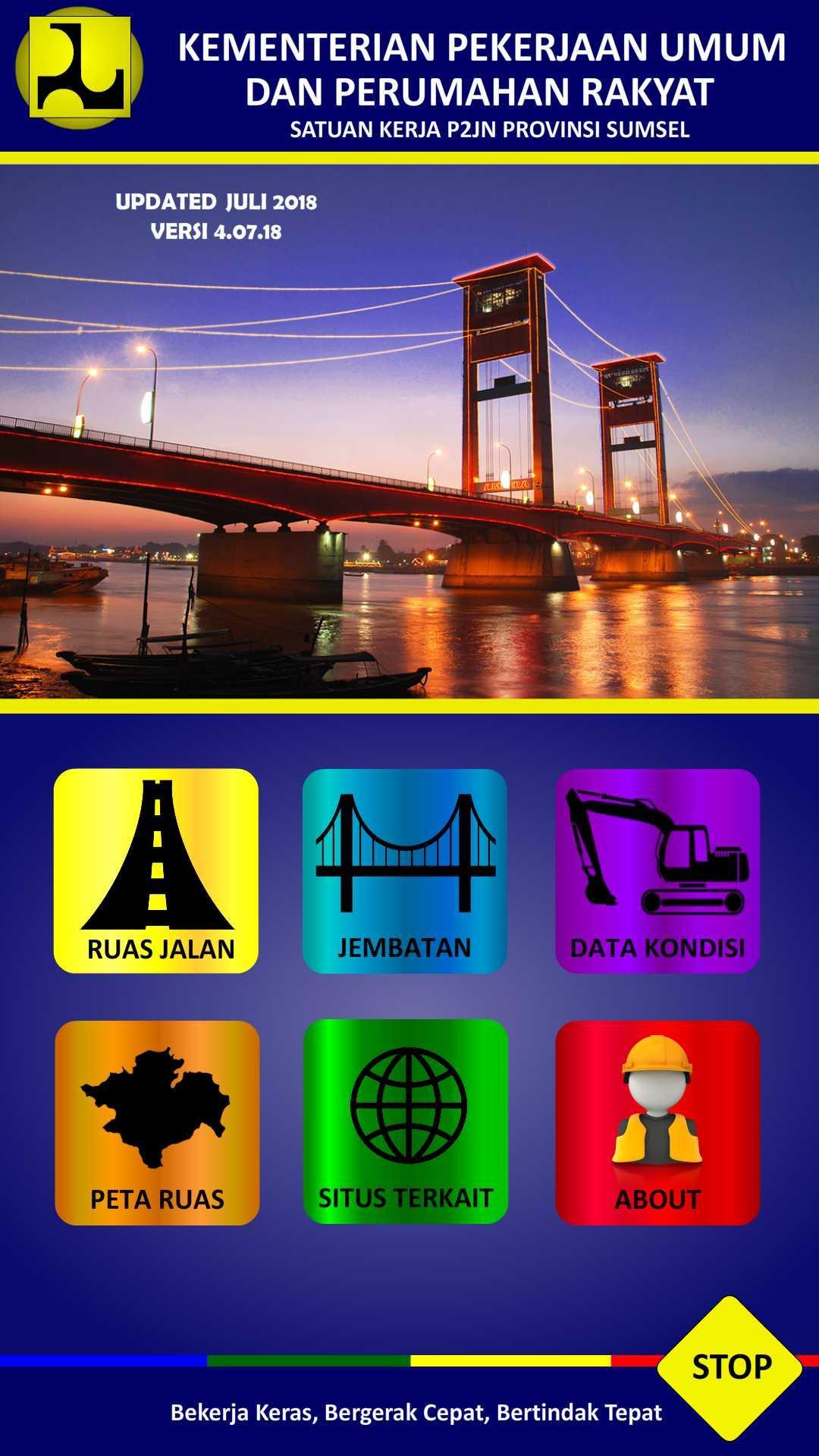
Task: Open the About page
Action: [x=657, y=1122]
